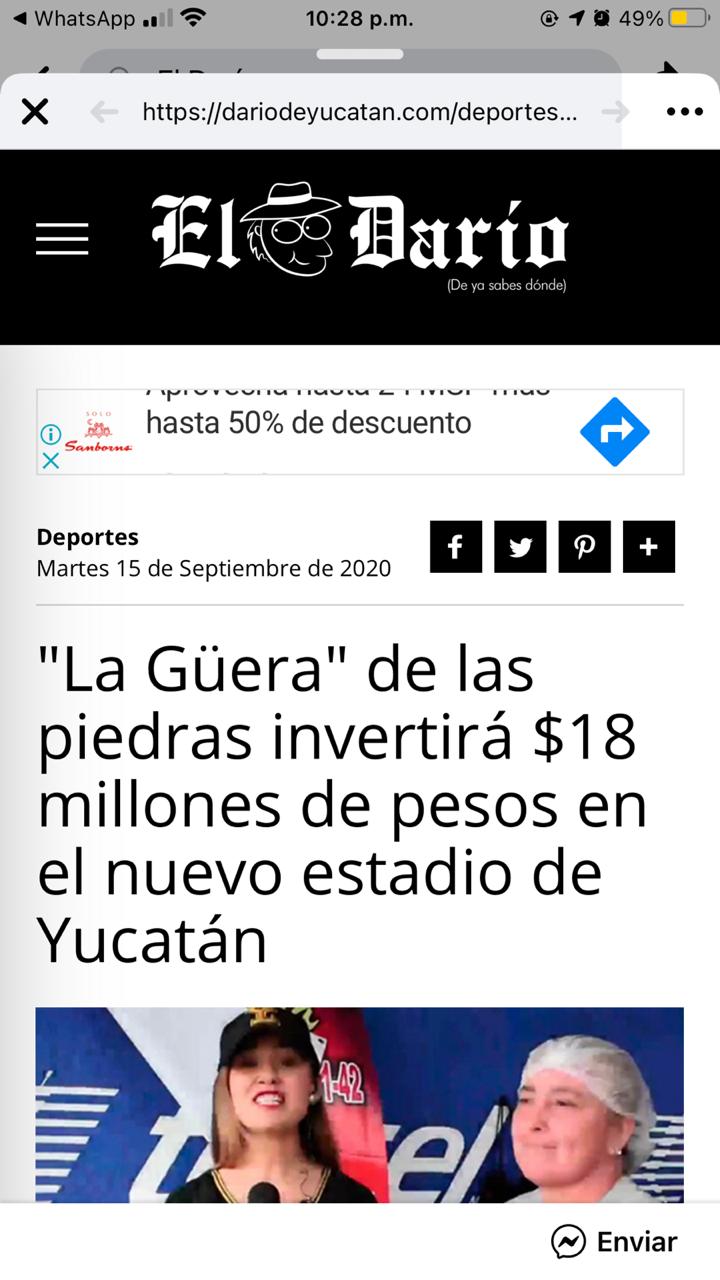
Task: Return to WhatsApp from the status bar
Action: click(72, 18)
